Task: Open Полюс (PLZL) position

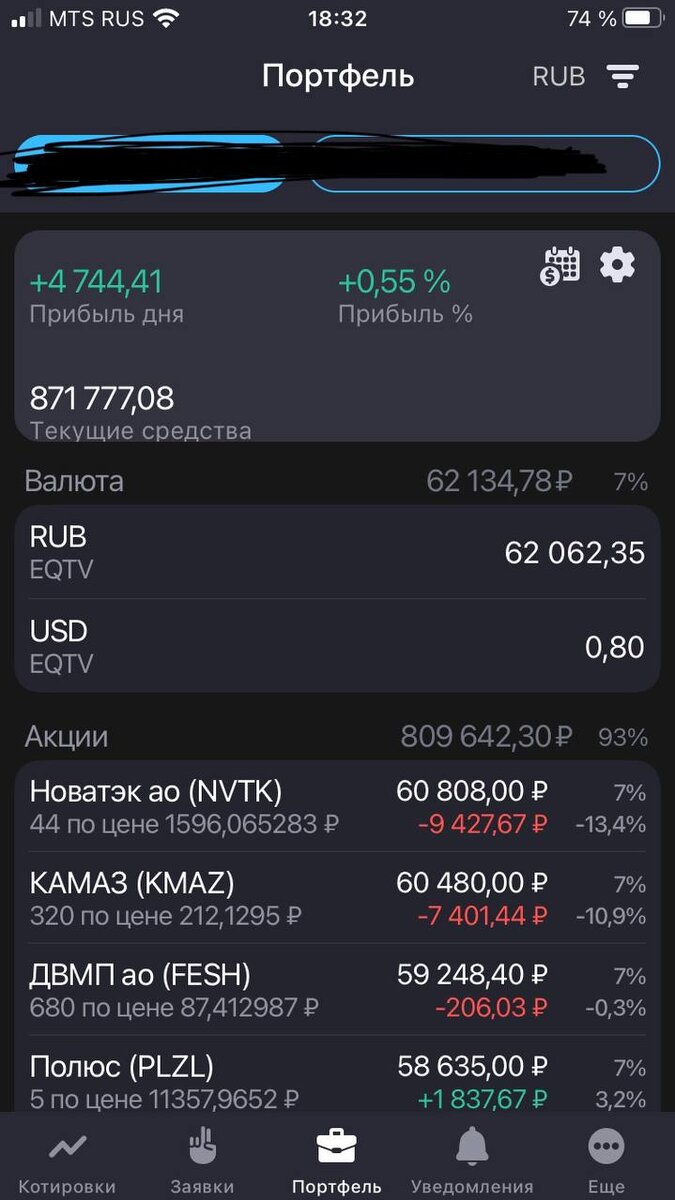Action: tap(337, 1075)
